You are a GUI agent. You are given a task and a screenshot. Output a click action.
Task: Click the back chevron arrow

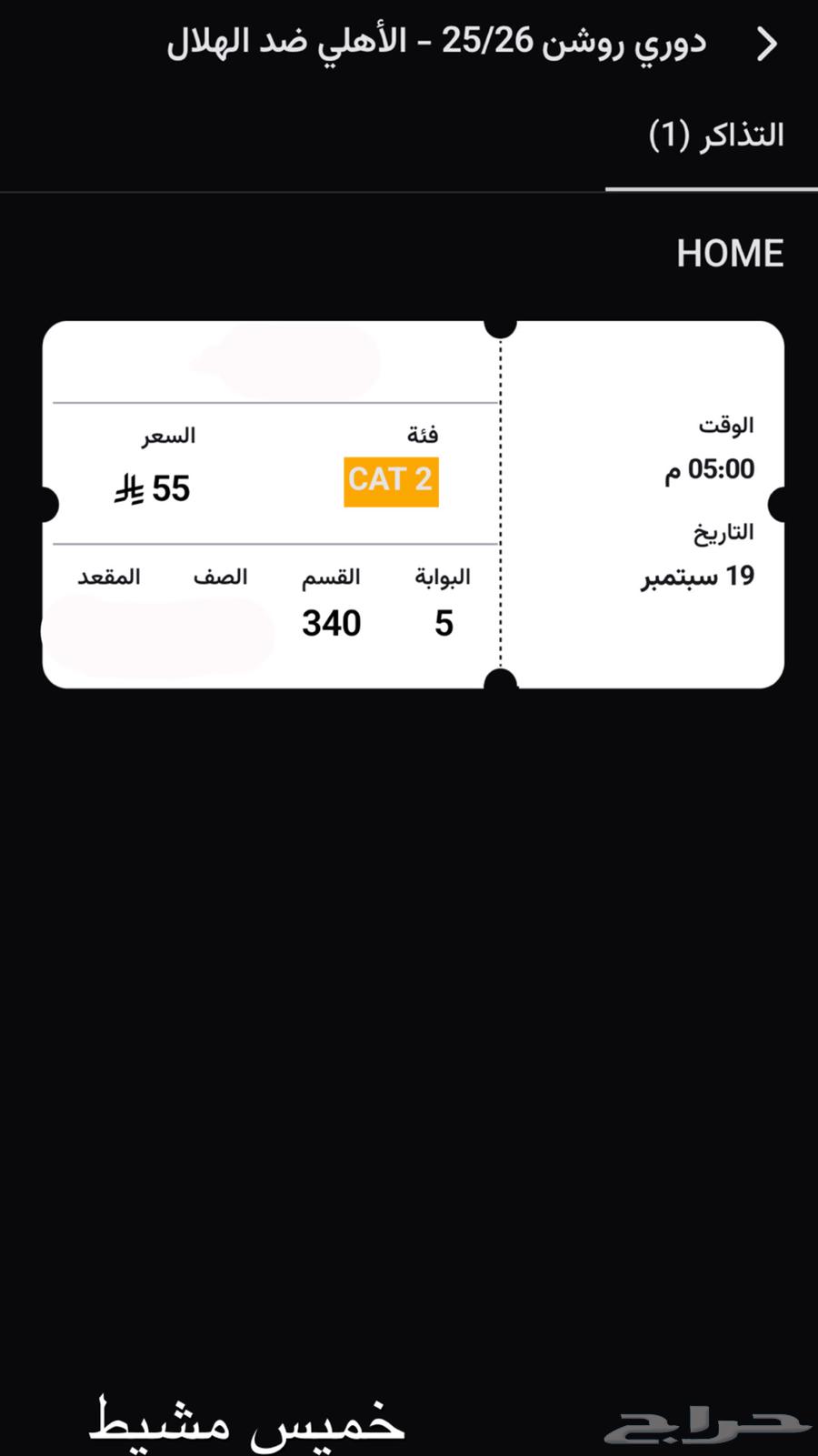tap(766, 43)
